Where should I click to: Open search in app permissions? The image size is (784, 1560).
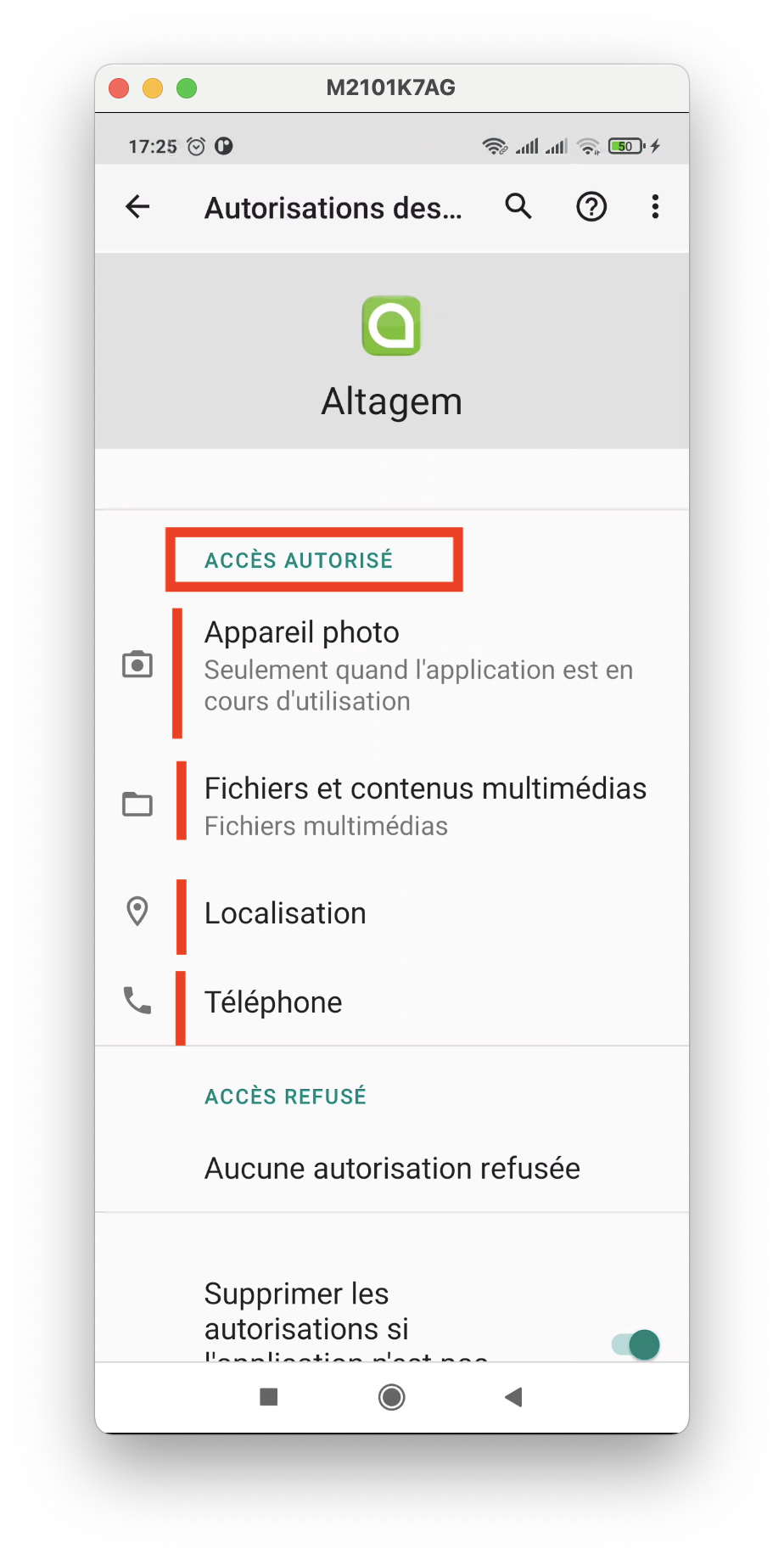(x=518, y=206)
